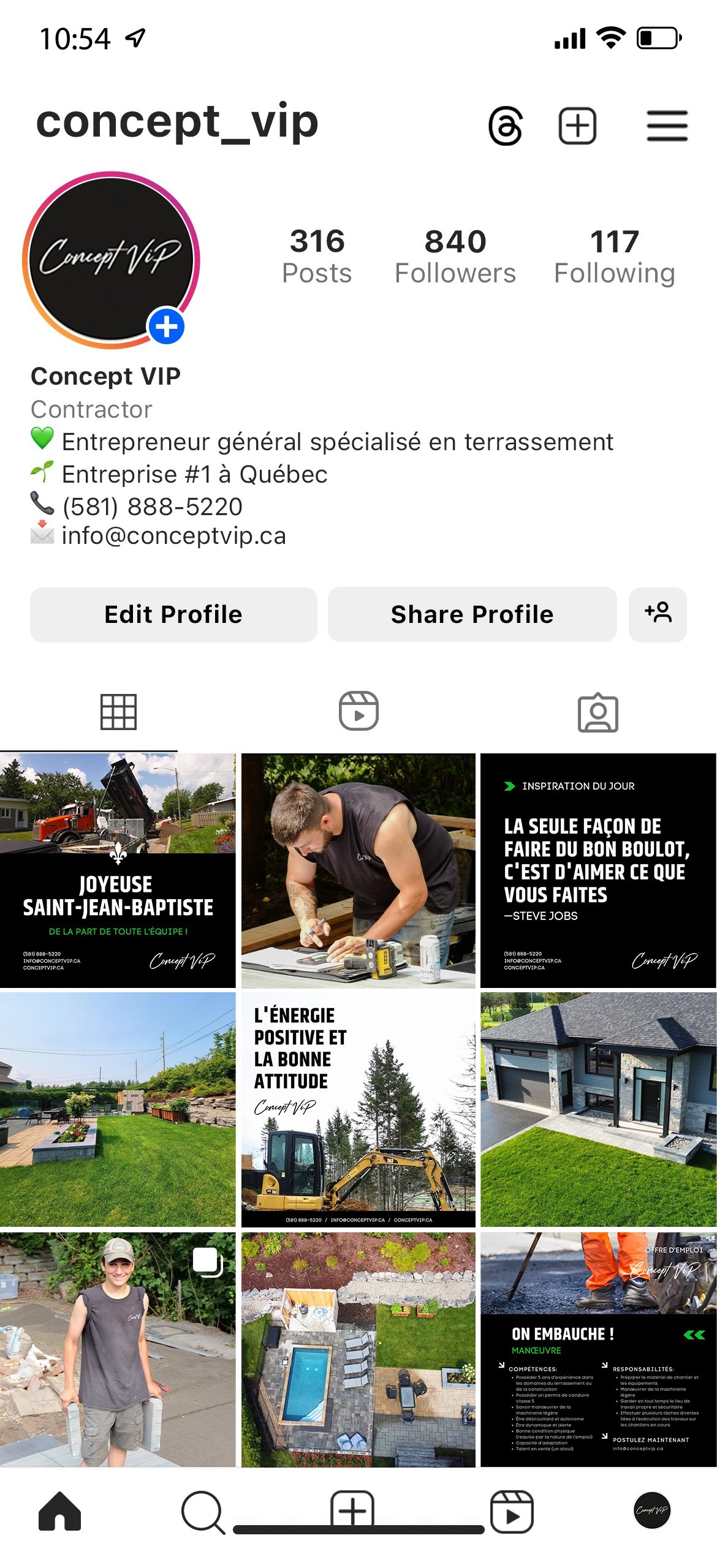The height and width of the screenshot is (1568, 717).
Task: Open the L'énergie positive et la bonne attitude post
Action: click(358, 1110)
